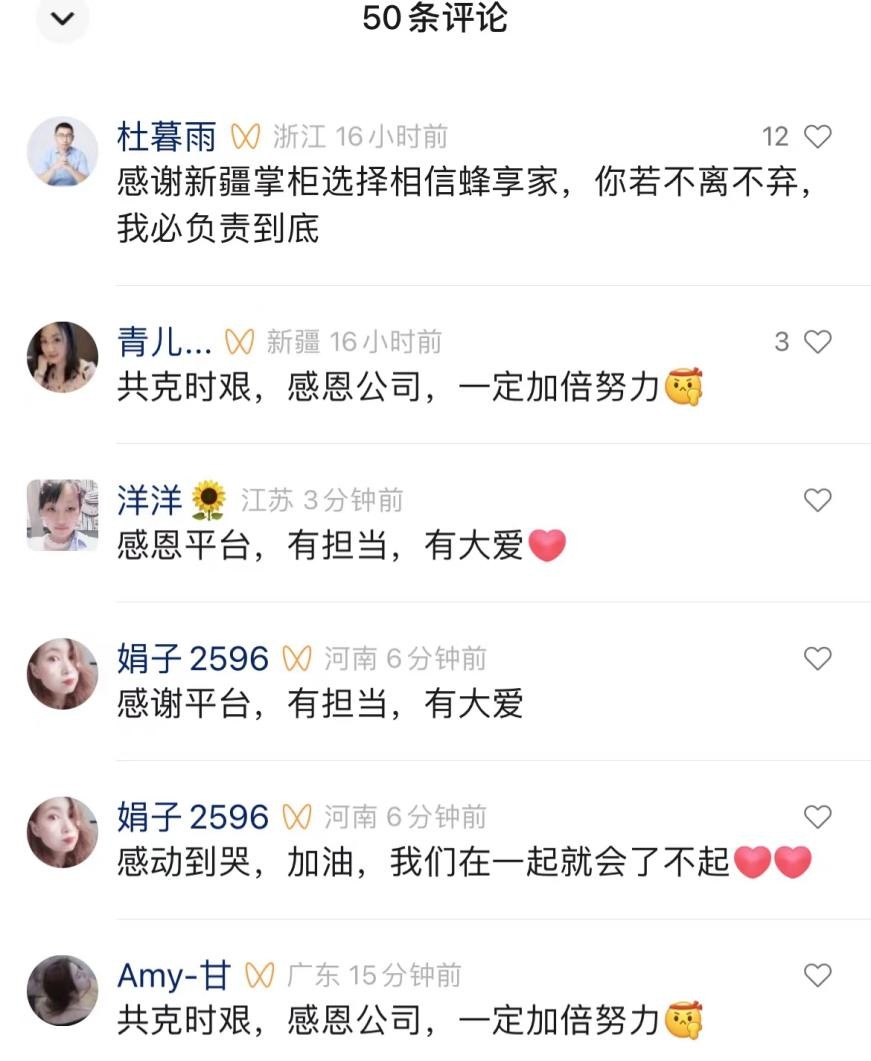Like 娟子2596's comment 感动到哭
871x1061 pixels.
click(x=818, y=816)
